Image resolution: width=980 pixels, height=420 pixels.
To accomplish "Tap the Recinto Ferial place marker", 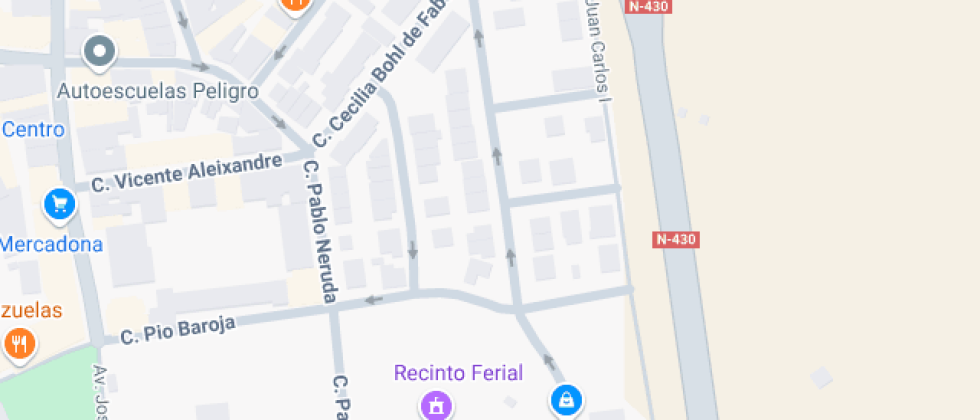I will (435, 405).
